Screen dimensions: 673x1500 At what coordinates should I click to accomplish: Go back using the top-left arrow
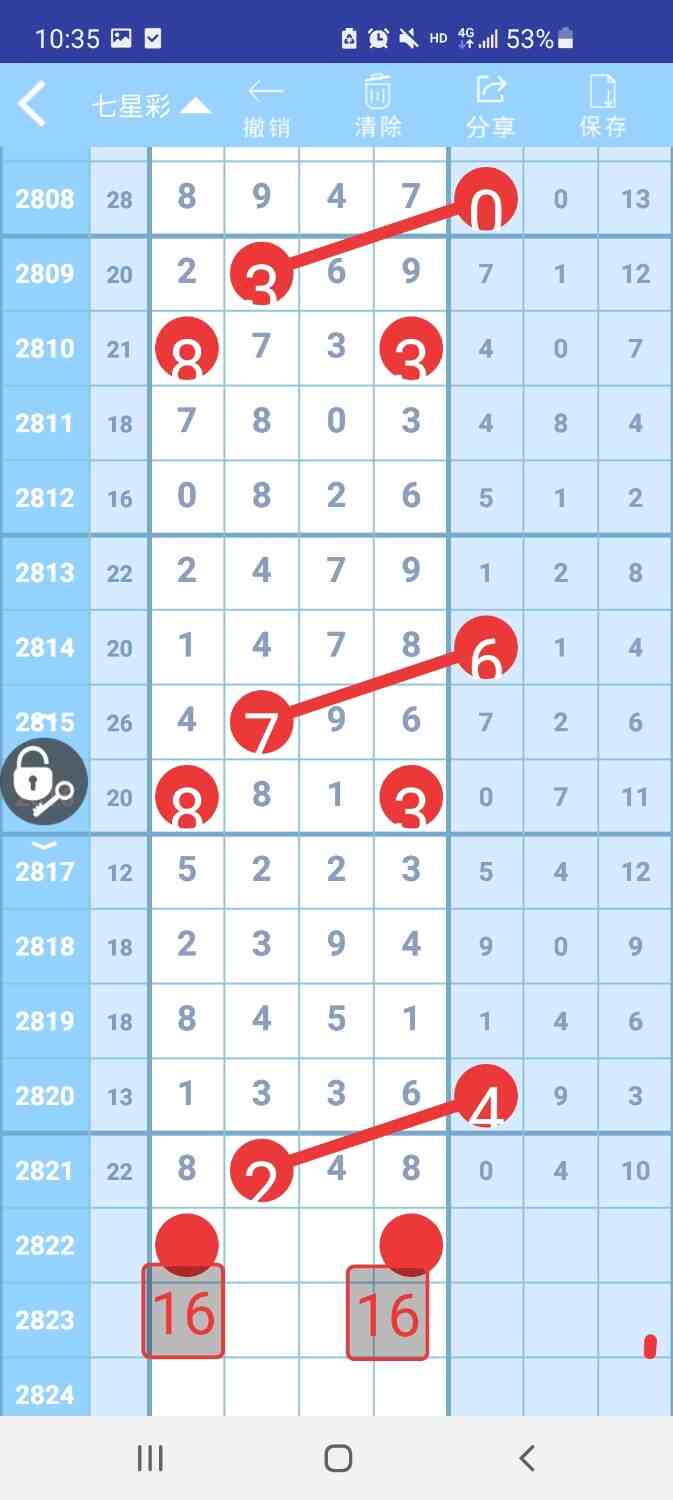(x=32, y=105)
